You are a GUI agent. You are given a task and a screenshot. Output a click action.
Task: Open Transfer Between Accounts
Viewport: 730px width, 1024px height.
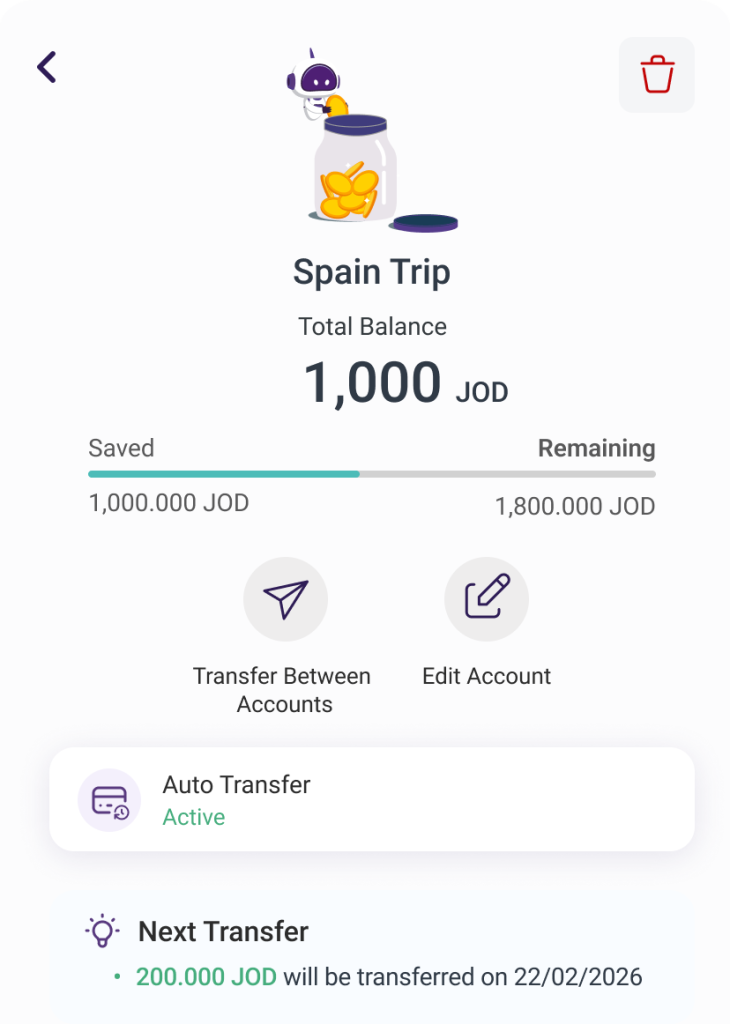tap(285, 599)
